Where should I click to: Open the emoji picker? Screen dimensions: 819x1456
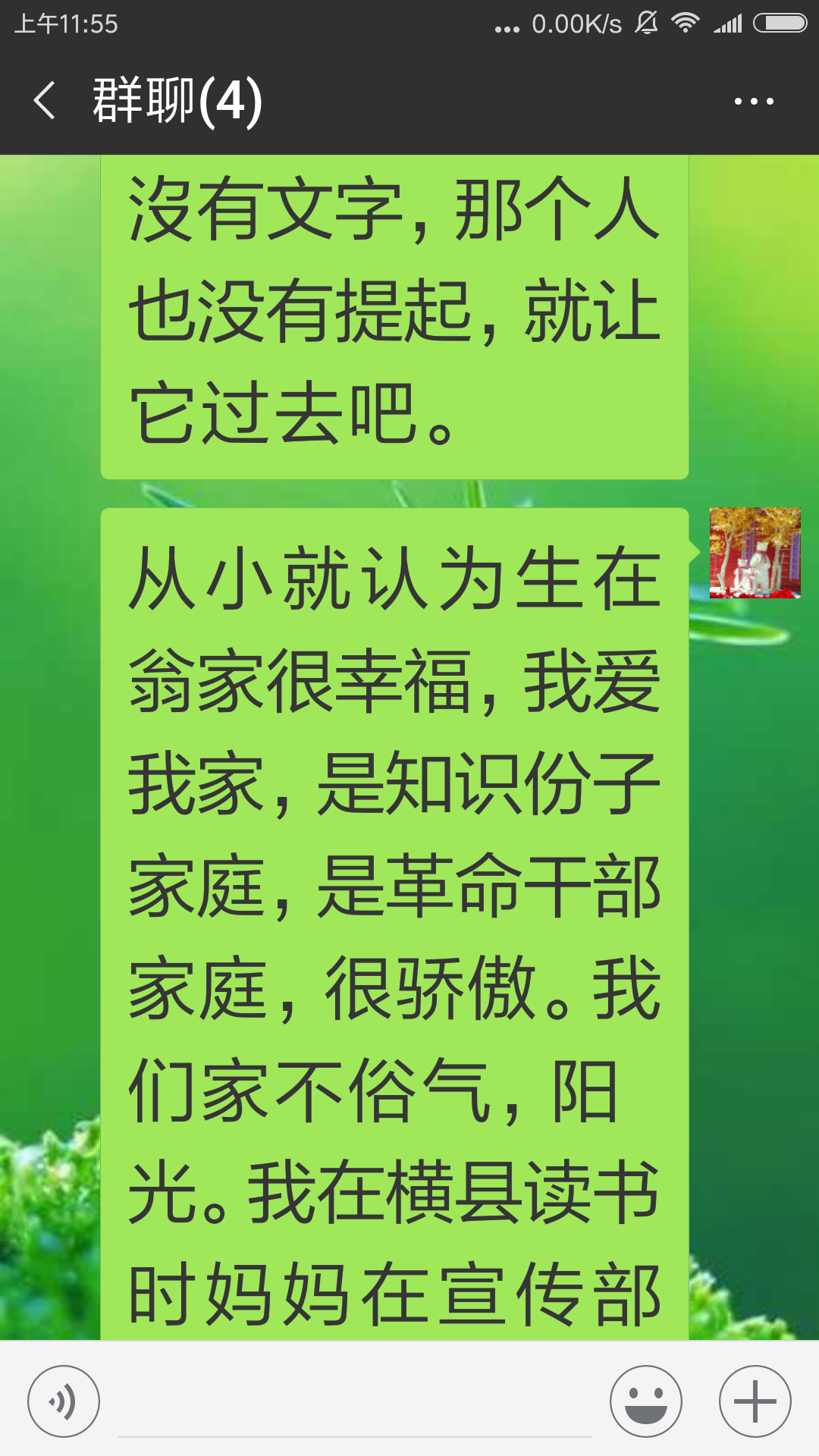point(646,1401)
